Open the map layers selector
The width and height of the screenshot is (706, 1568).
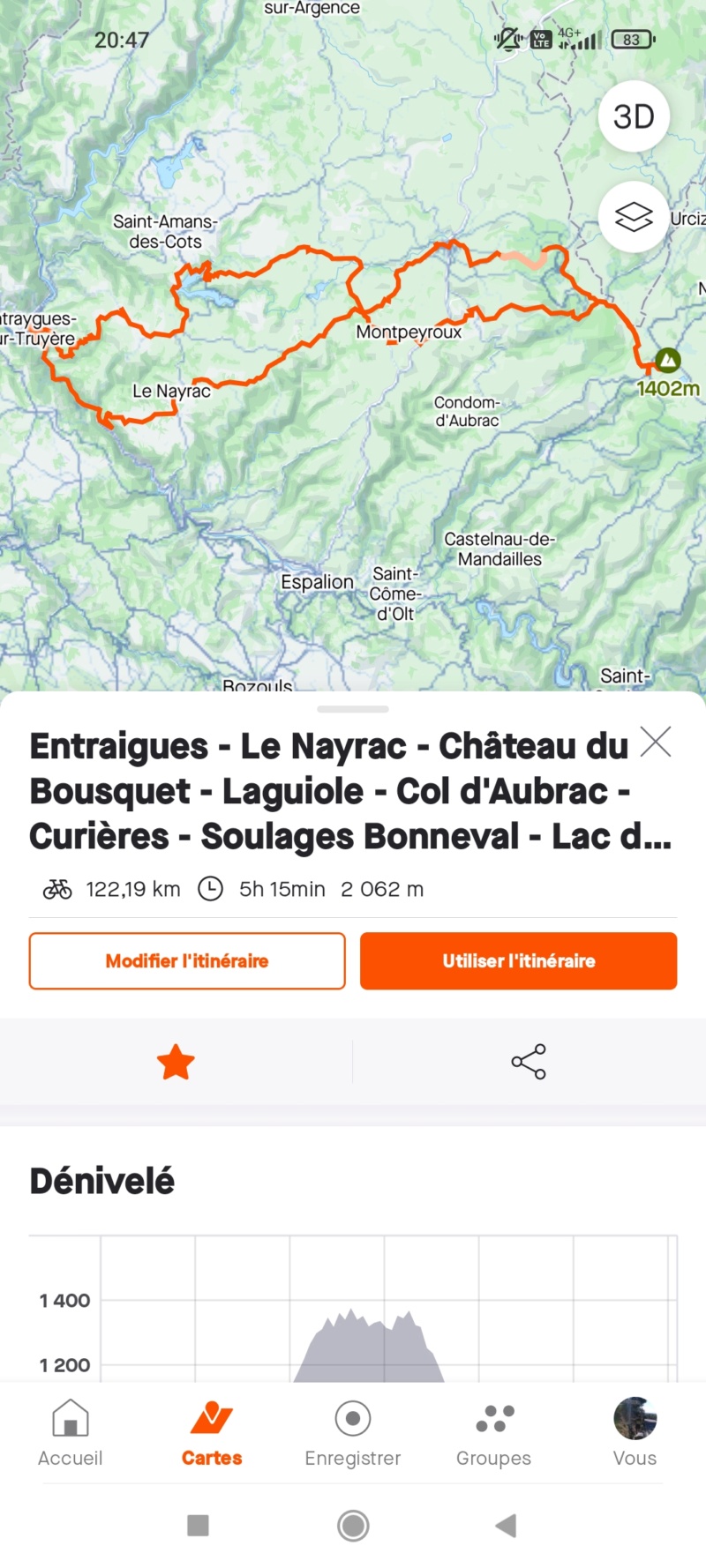pos(634,217)
